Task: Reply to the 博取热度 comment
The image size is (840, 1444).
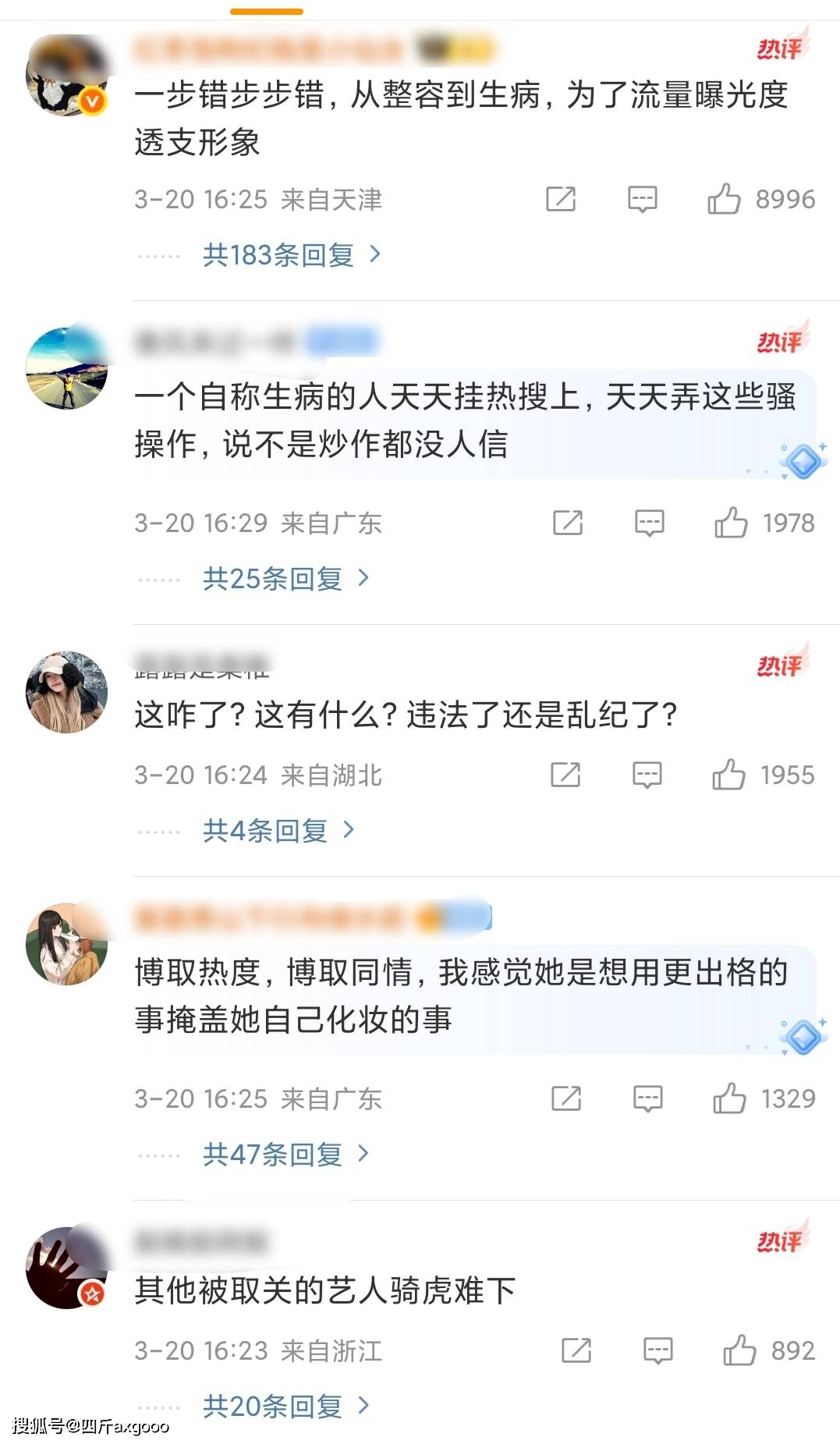Action: [647, 1098]
